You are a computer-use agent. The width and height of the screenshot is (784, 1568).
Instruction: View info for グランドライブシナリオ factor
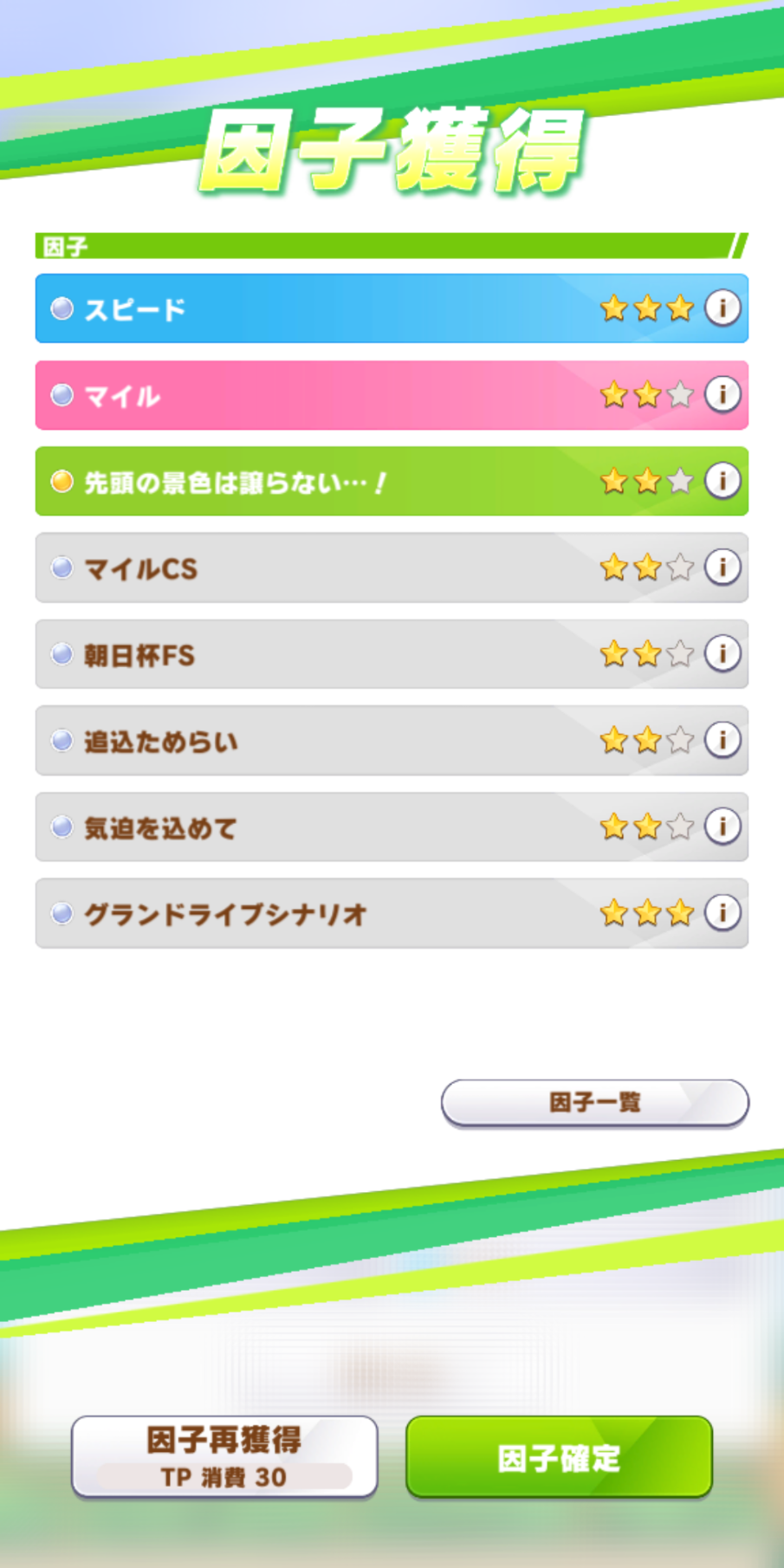tap(722, 912)
